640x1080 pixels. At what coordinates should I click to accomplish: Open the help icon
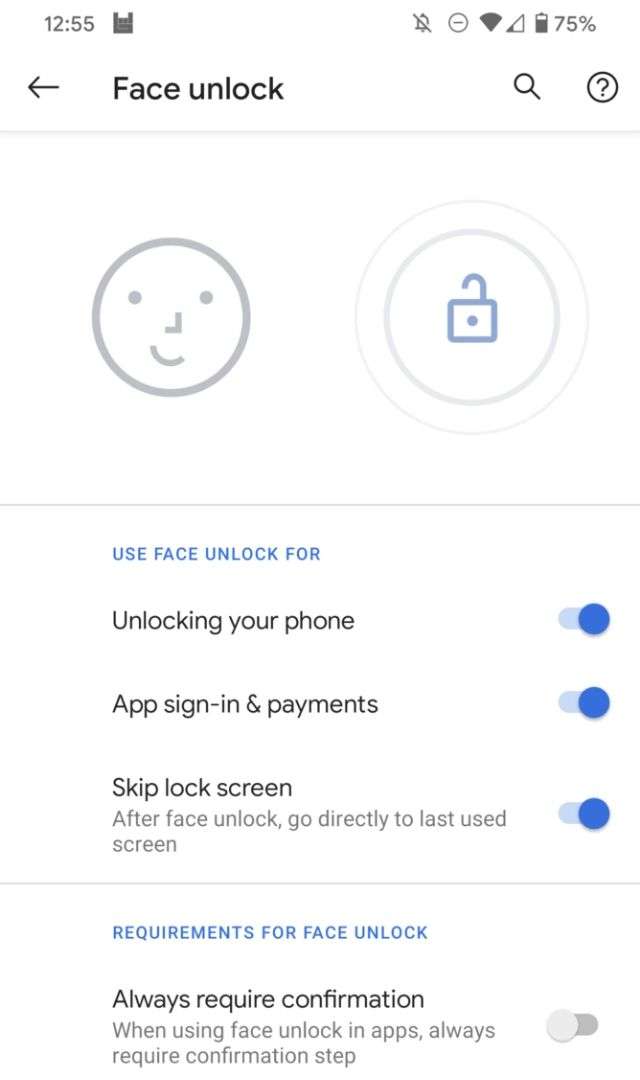tap(602, 87)
